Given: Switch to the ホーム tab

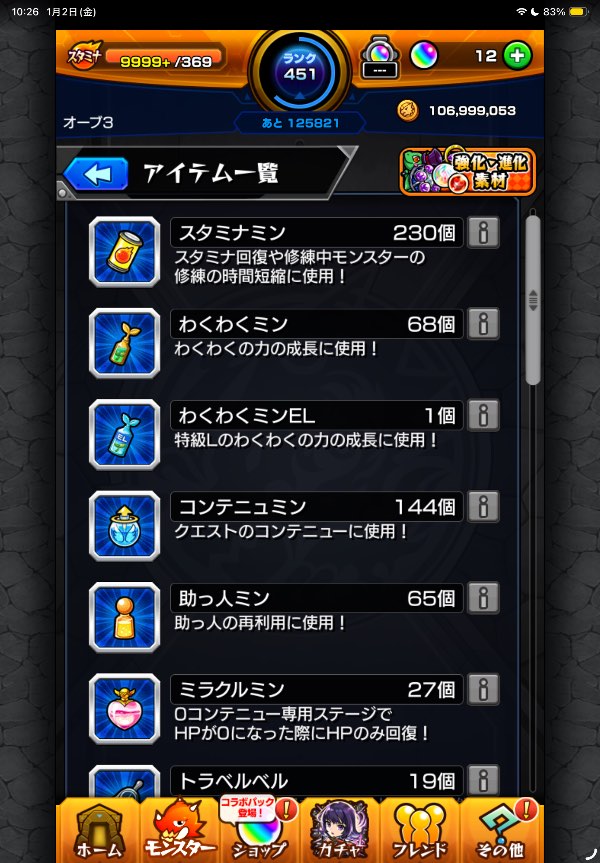Looking at the screenshot, I should tap(98, 830).
